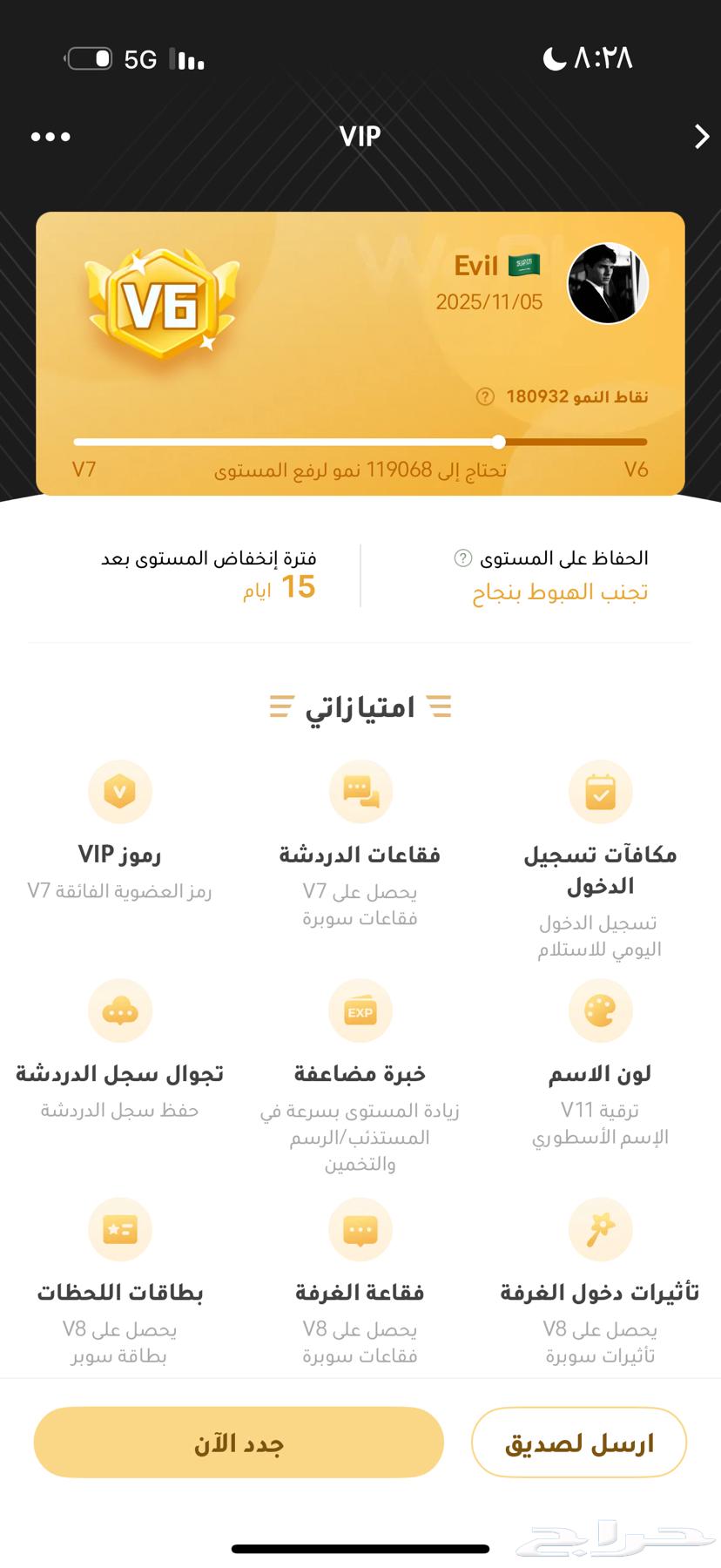Select the VIP codes (رموز VIP) privilege icon
The image size is (721, 1568).
tap(120, 792)
